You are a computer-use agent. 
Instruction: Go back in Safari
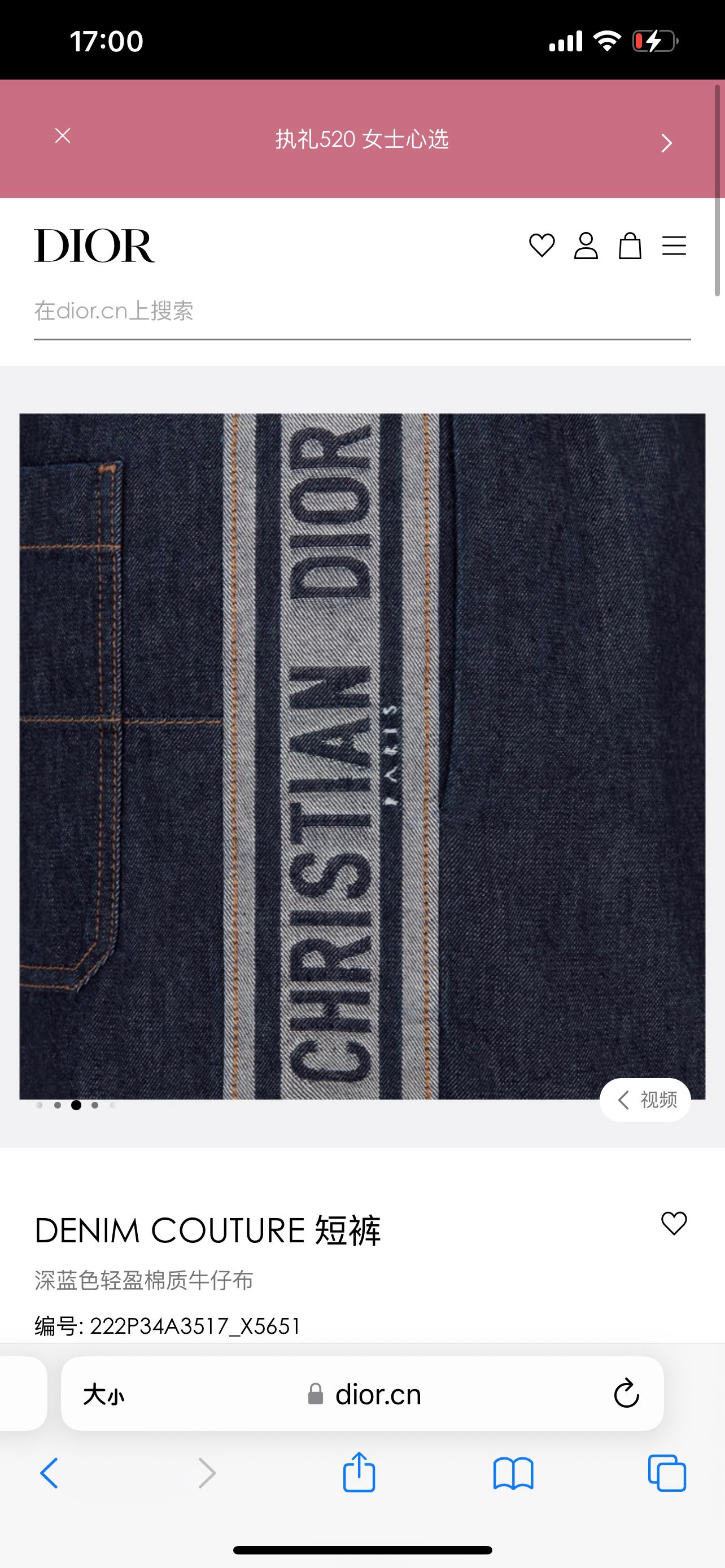pos(49,1473)
